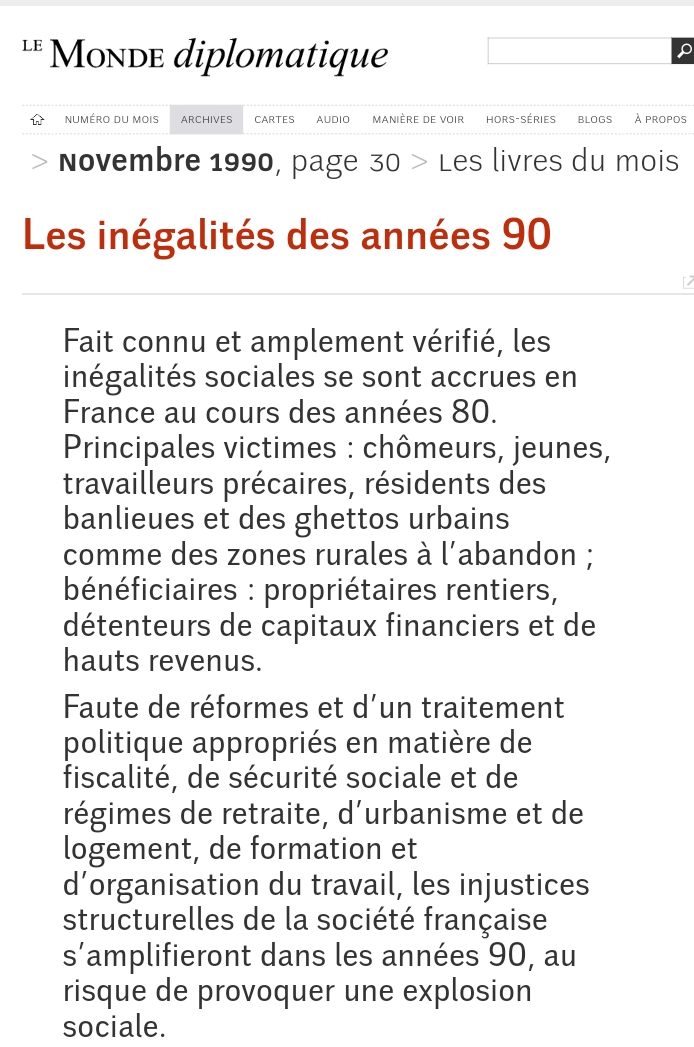Tap the share icon below the title
694x1047 pixels.
point(687,282)
